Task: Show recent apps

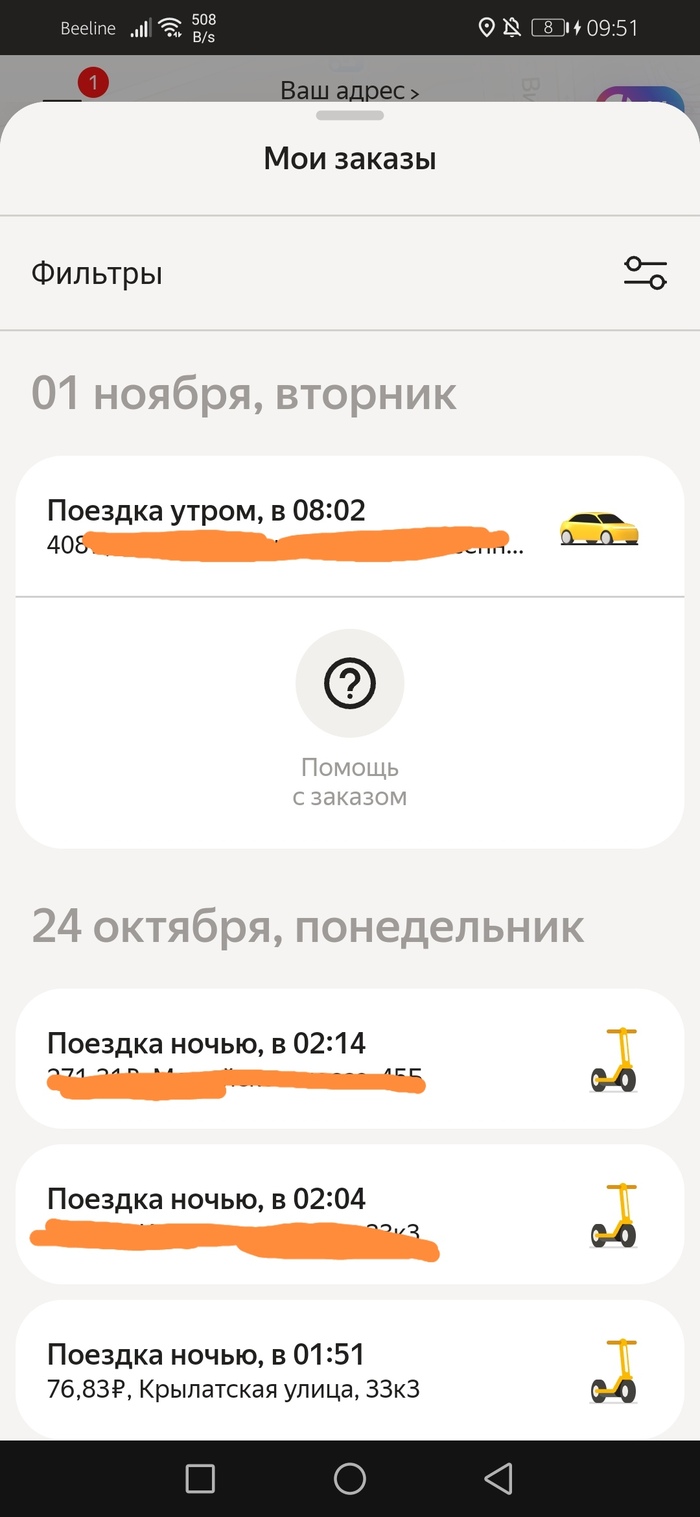Action: click(201, 1478)
